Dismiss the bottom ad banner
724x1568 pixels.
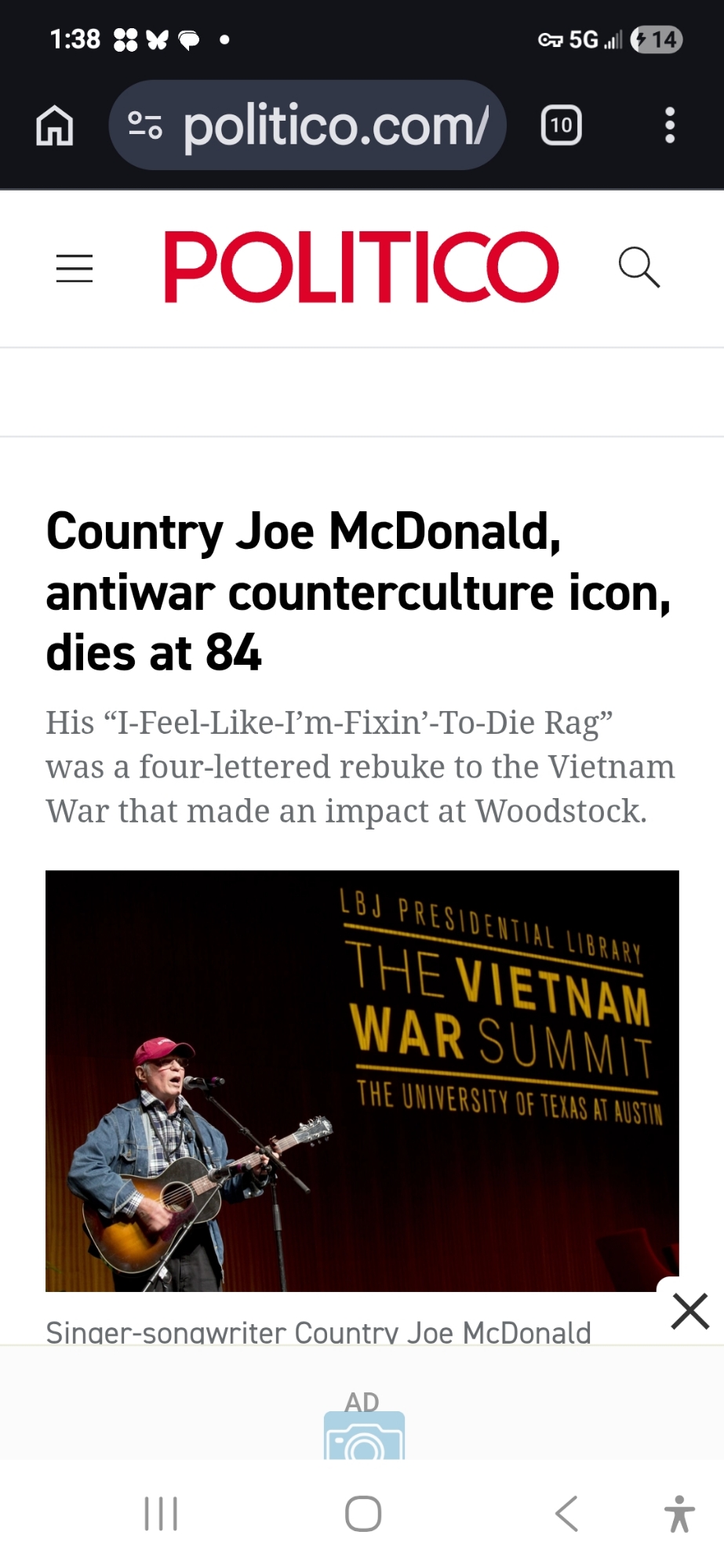pyautogui.click(x=690, y=1311)
